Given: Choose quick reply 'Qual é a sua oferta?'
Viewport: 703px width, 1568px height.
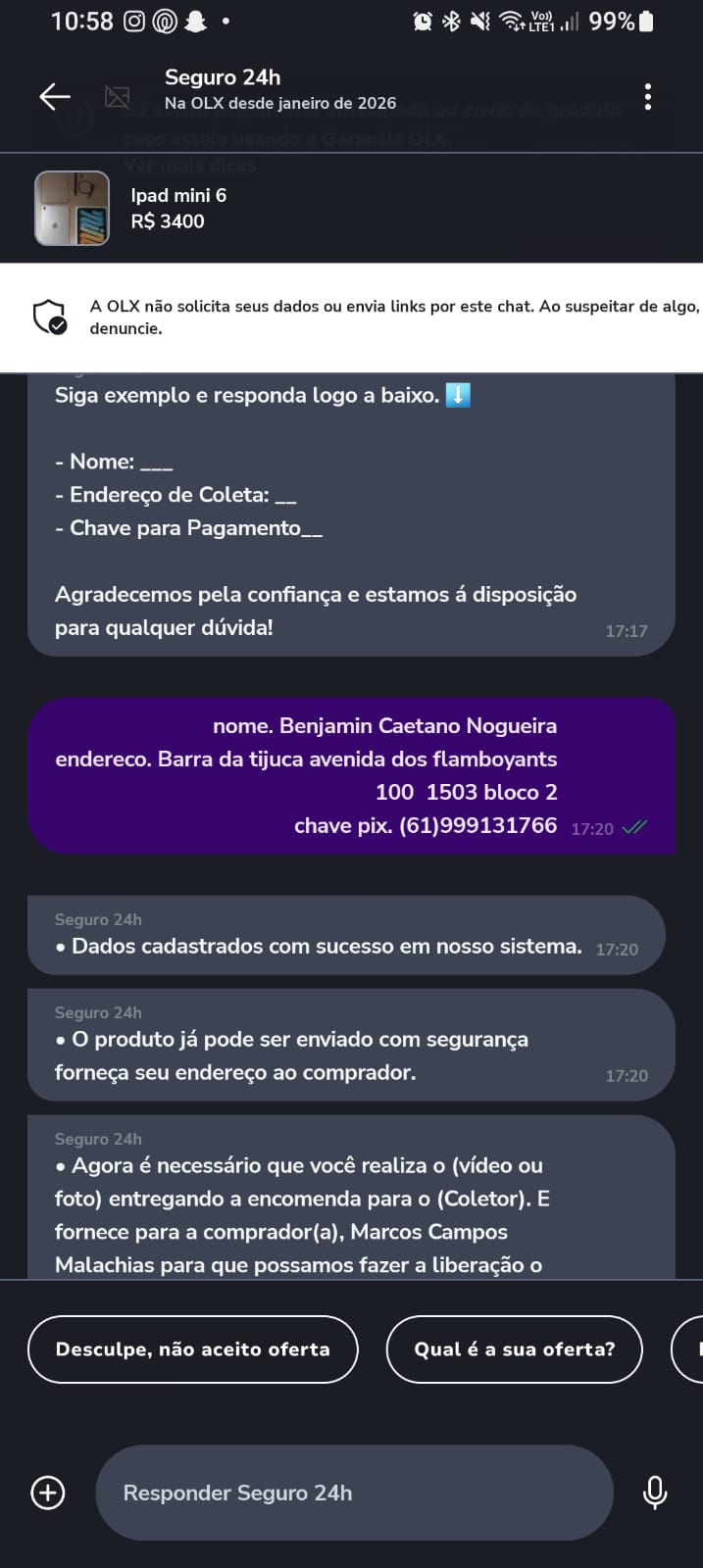Looking at the screenshot, I should (514, 1349).
